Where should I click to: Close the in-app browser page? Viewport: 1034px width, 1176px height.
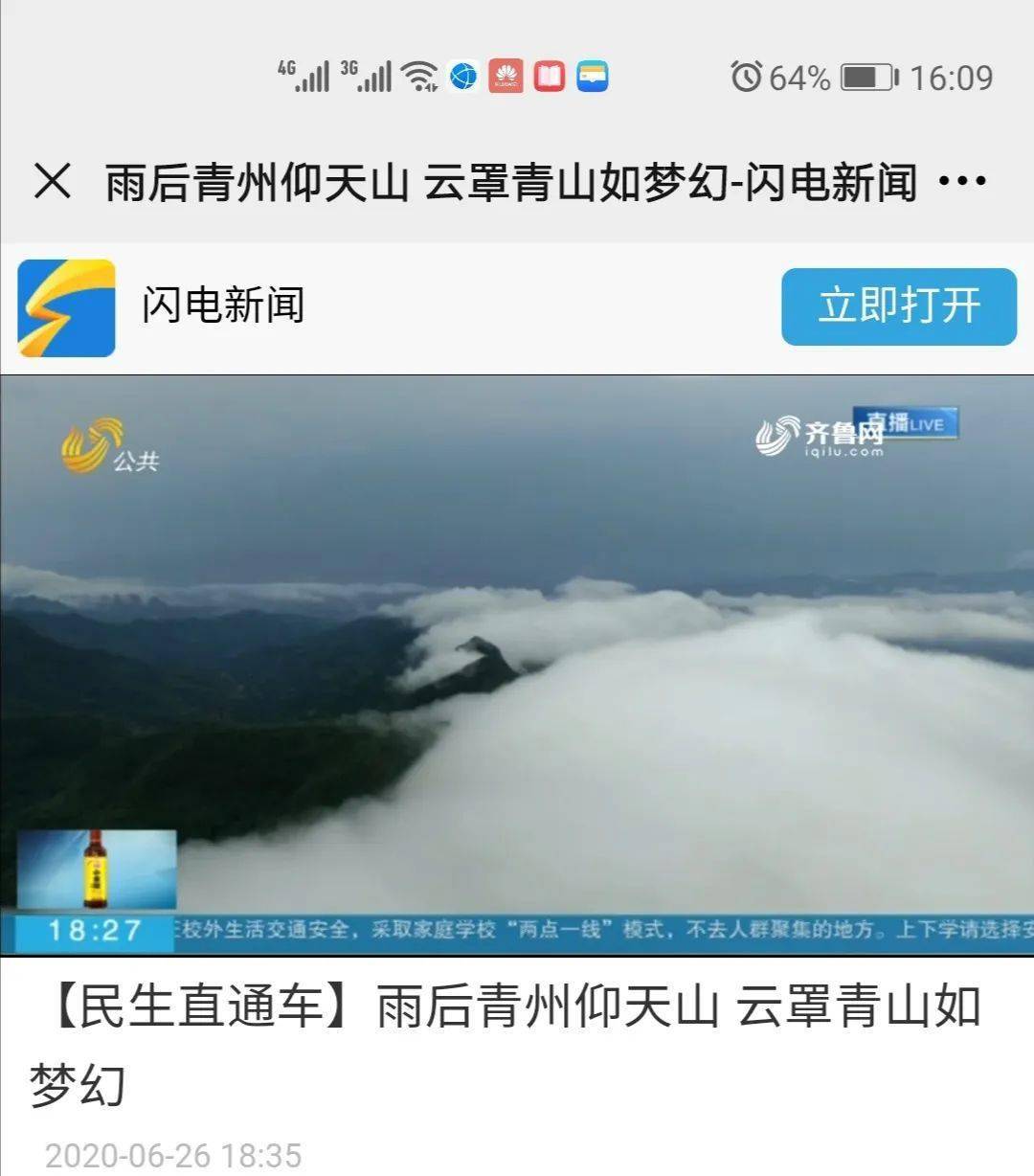click(x=53, y=181)
